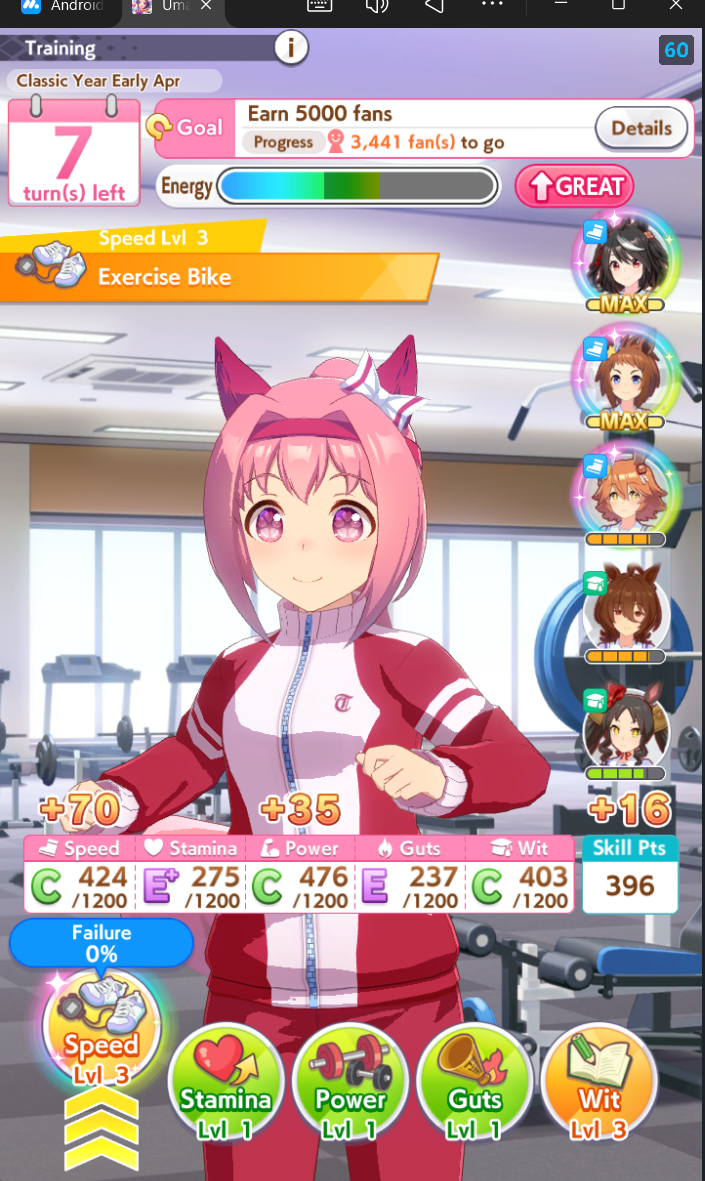
Task: Open the training info icon
Action: [x=291, y=46]
